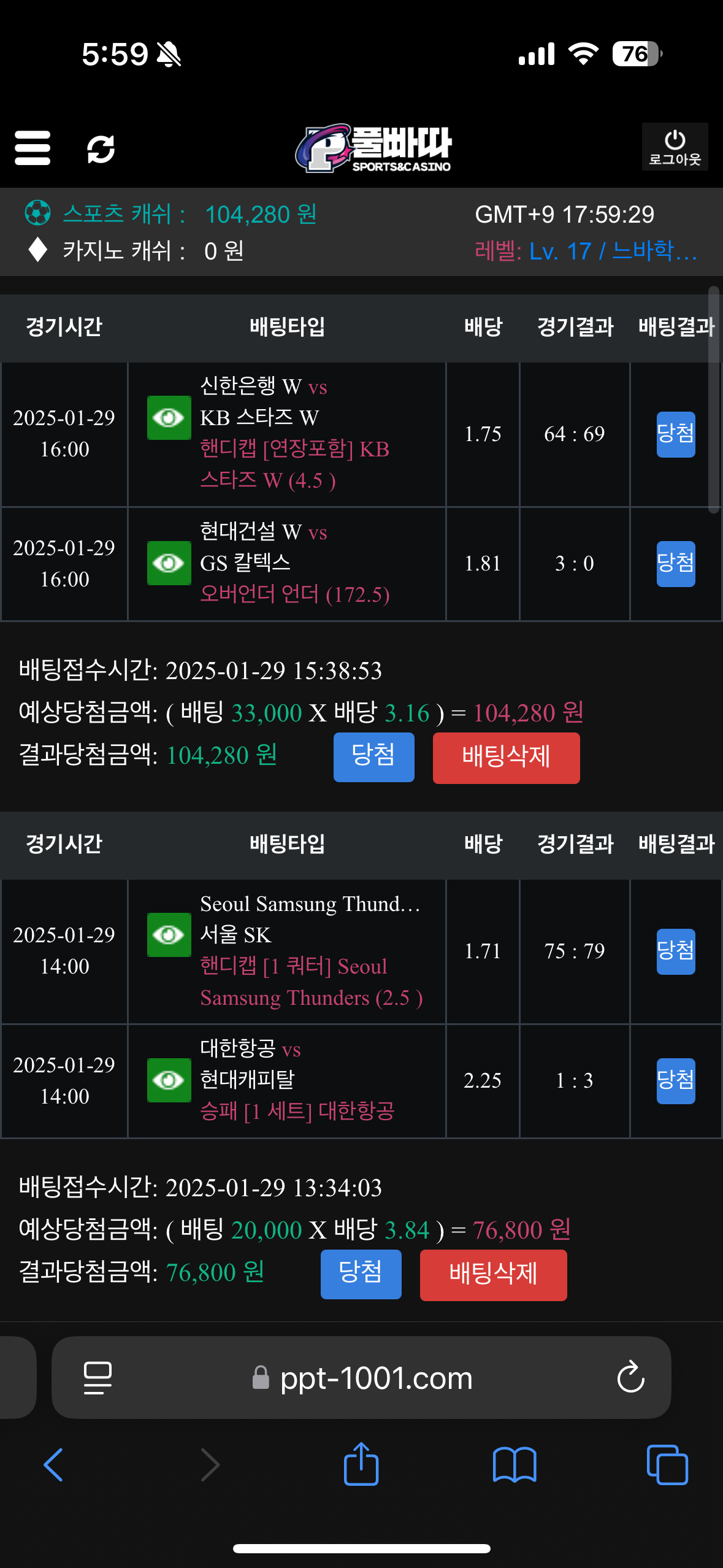Tap 당첨 button beside 76,800 원 result

coord(361,1274)
